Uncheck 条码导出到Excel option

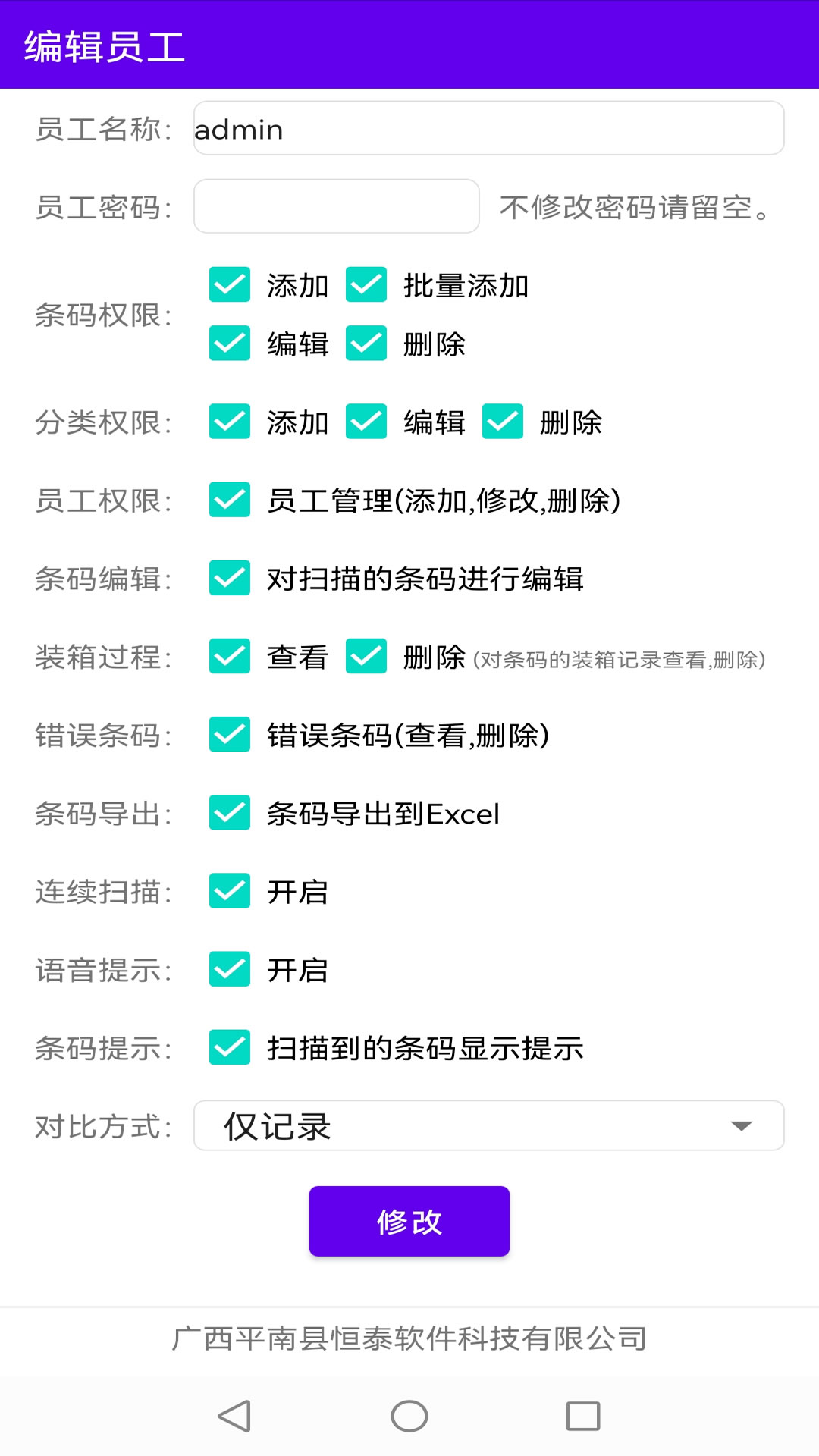229,813
